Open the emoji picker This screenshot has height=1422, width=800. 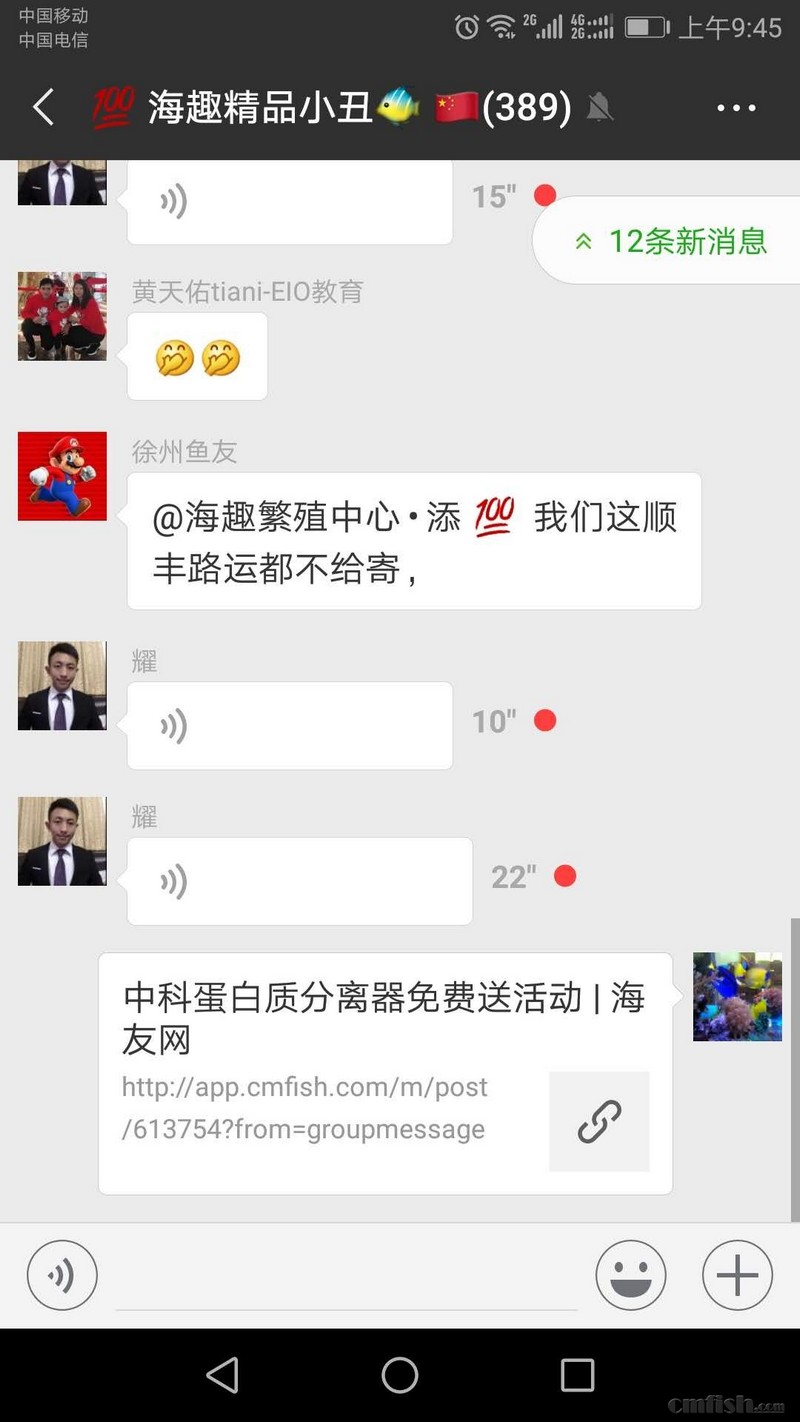click(630, 1275)
